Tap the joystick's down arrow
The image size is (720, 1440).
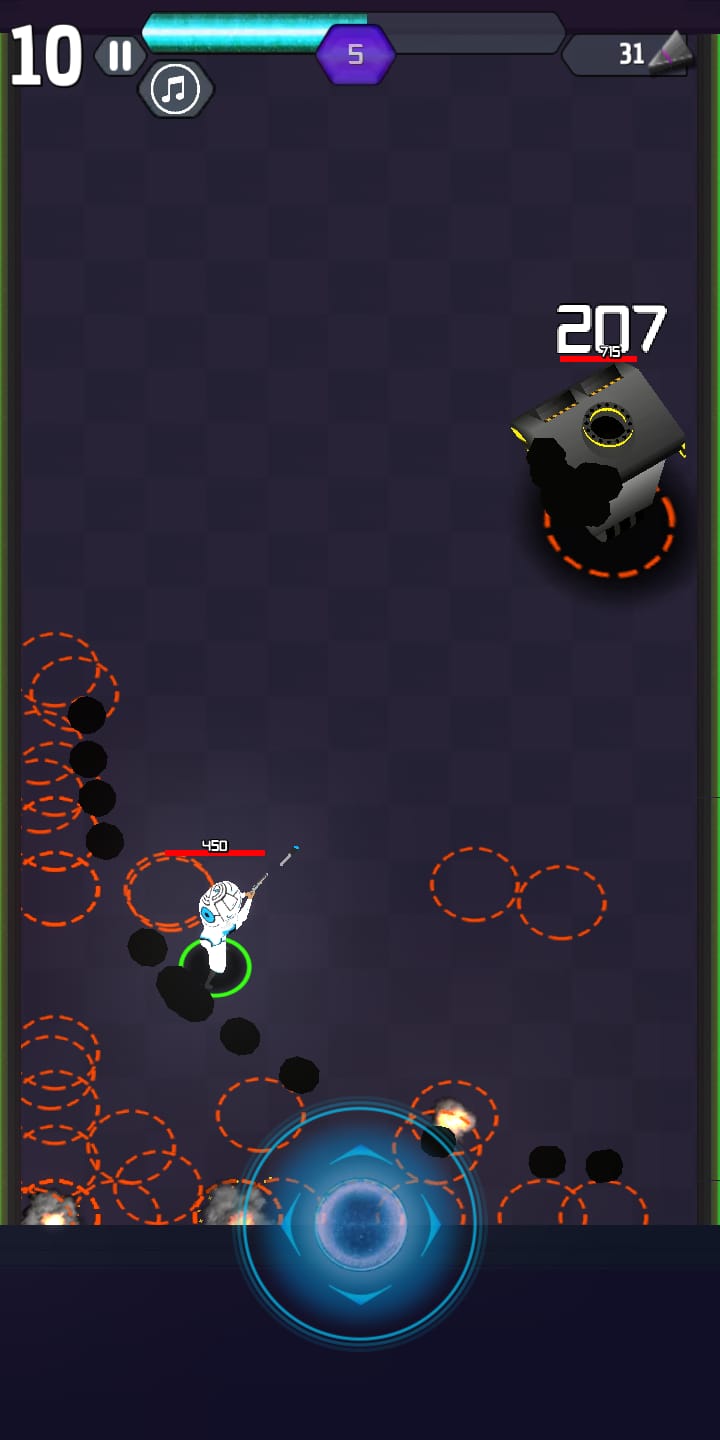tap(360, 1297)
